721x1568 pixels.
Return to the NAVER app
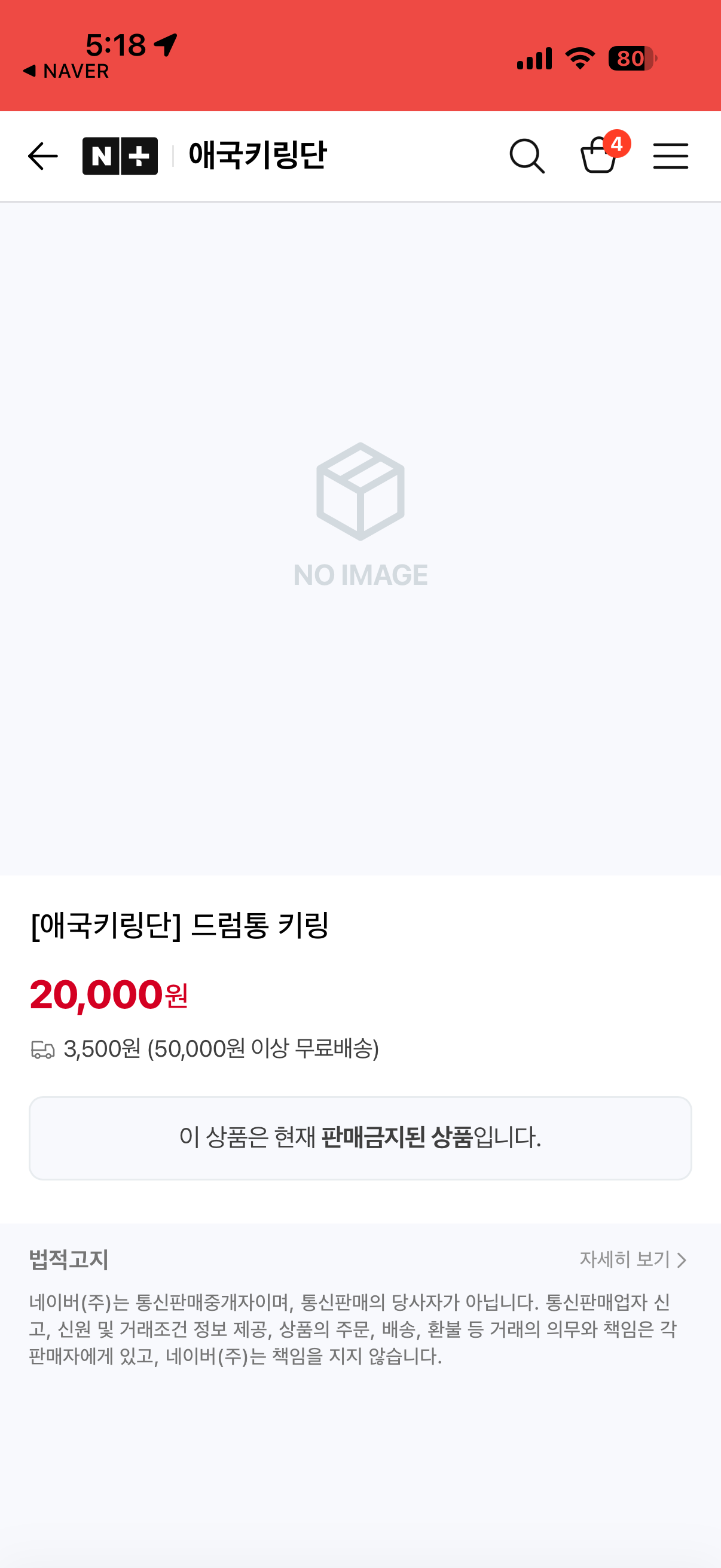point(66,71)
